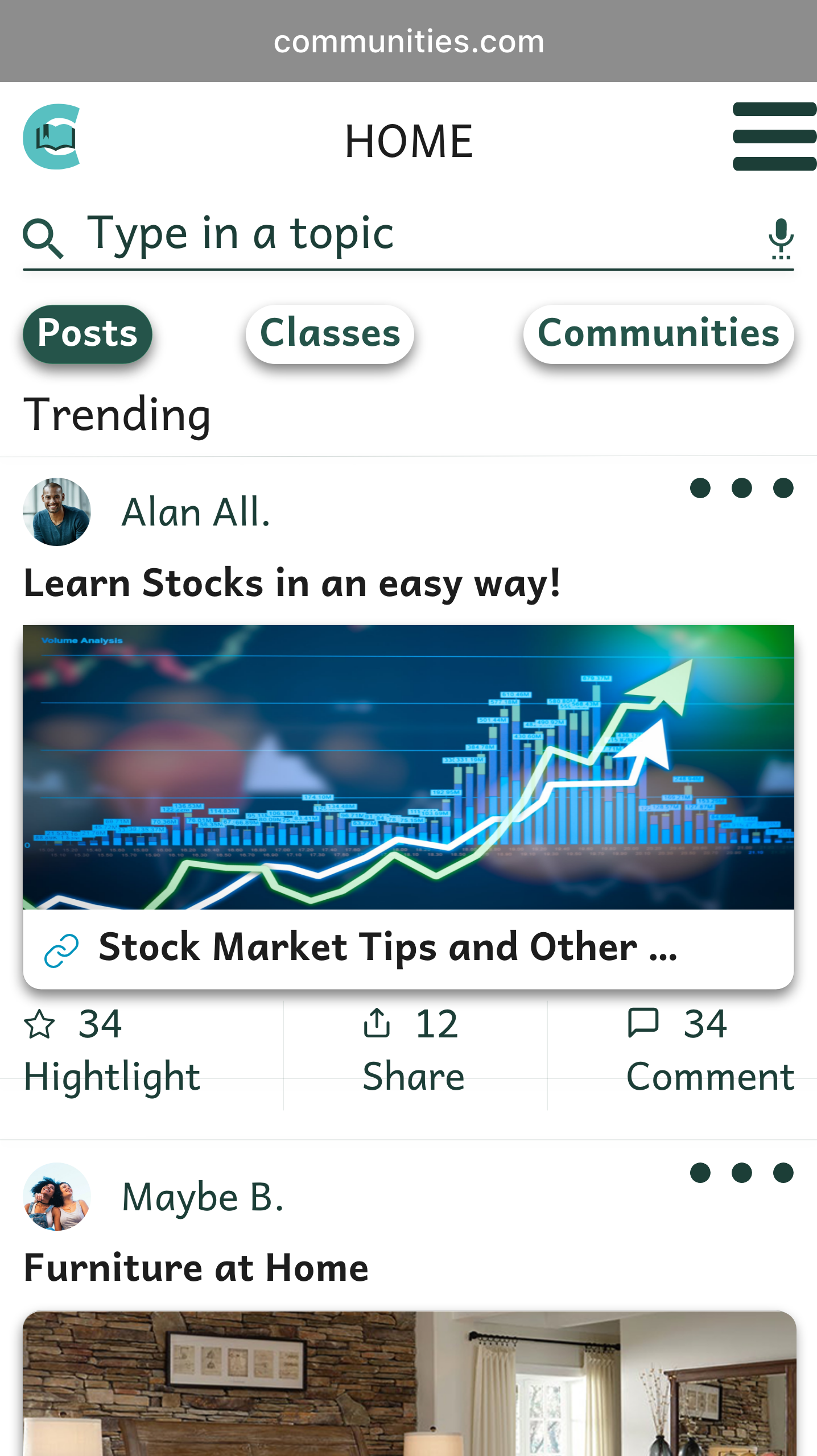
Task: Open options menu on Maybe B.'s post
Action: point(741,1173)
